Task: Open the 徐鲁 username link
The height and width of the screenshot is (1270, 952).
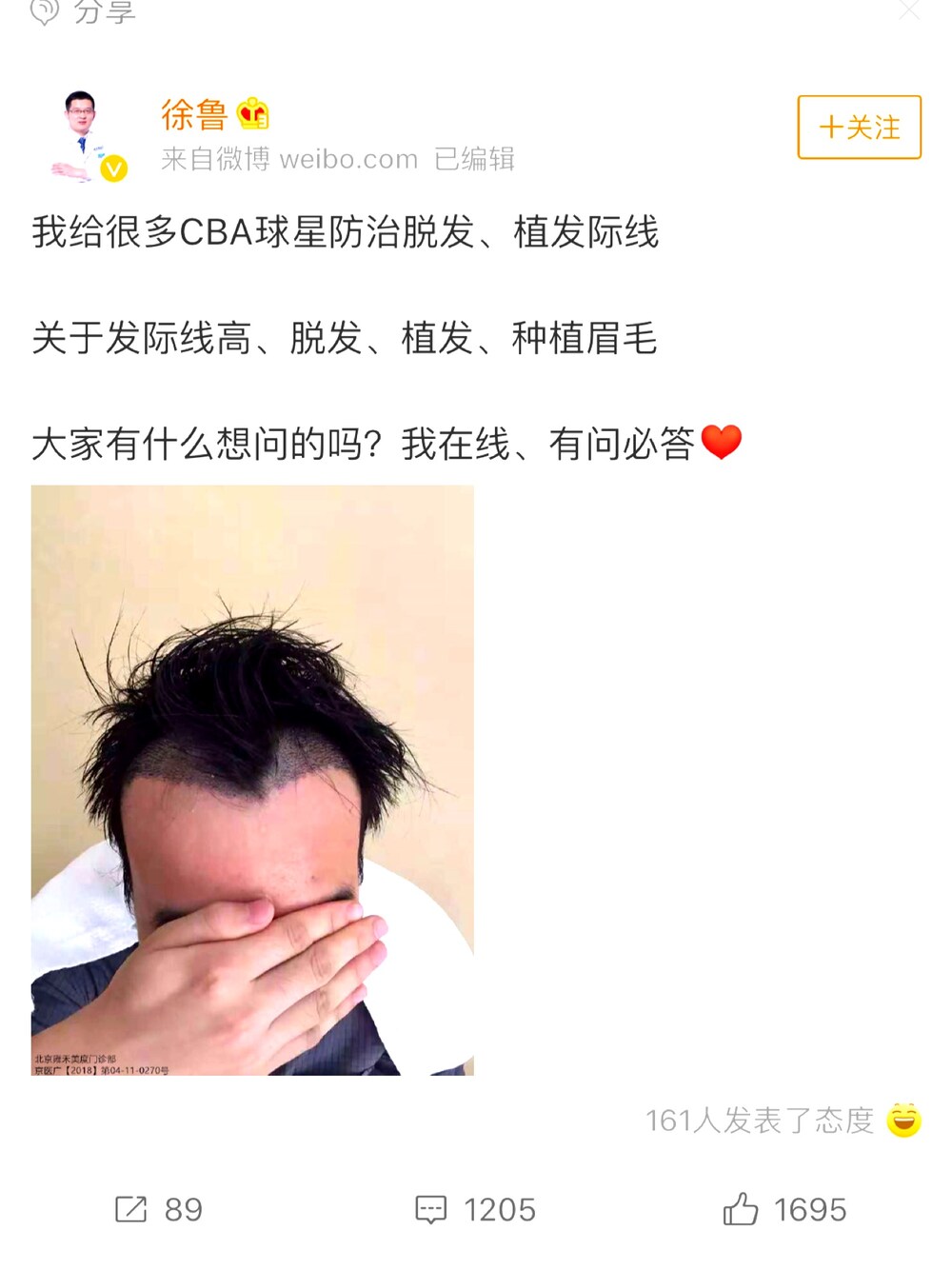Action: pyautogui.click(x=194, y=115)
